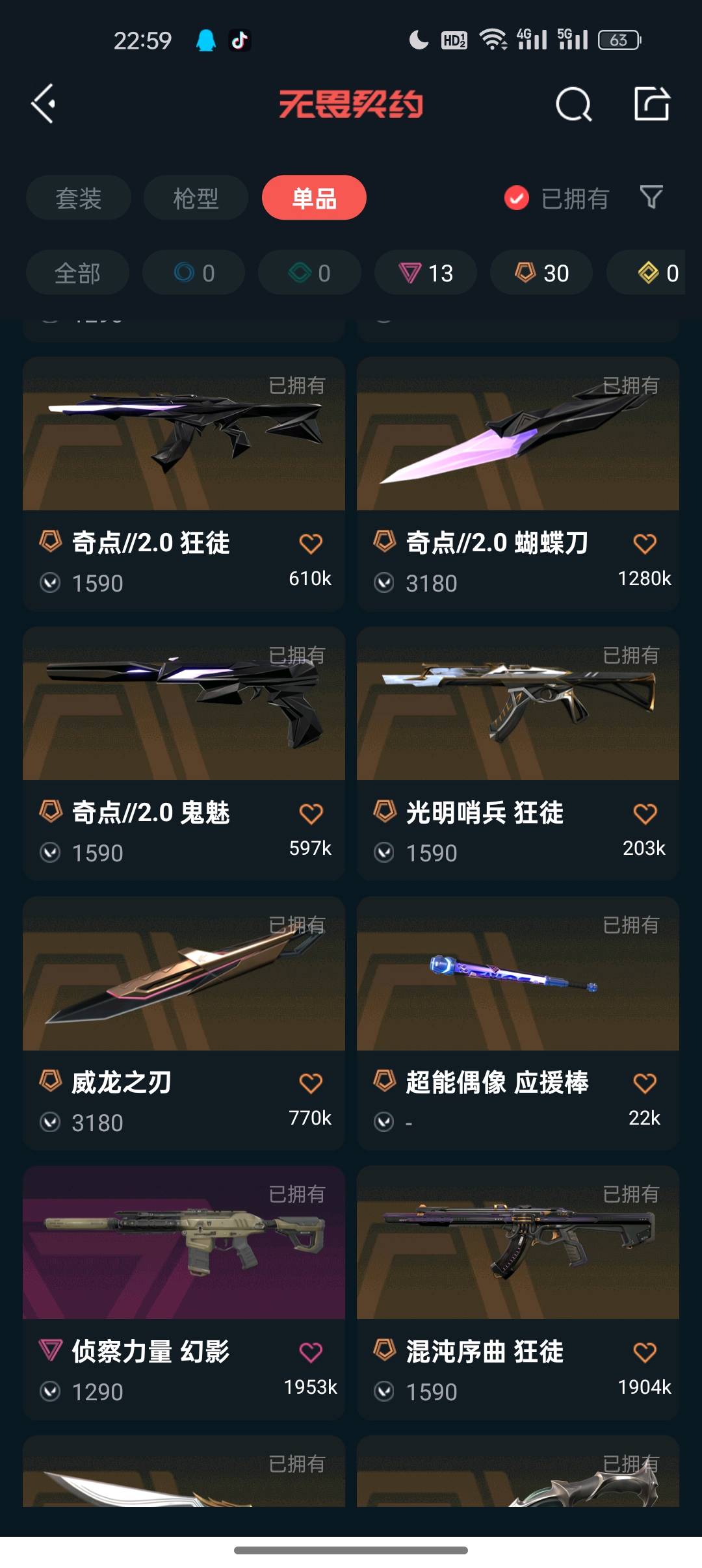This screenshot has width=702, height=1568.
Task: Open the 奇点//2.0 鬼魅 skin card
Action: (x=184, y=753)
